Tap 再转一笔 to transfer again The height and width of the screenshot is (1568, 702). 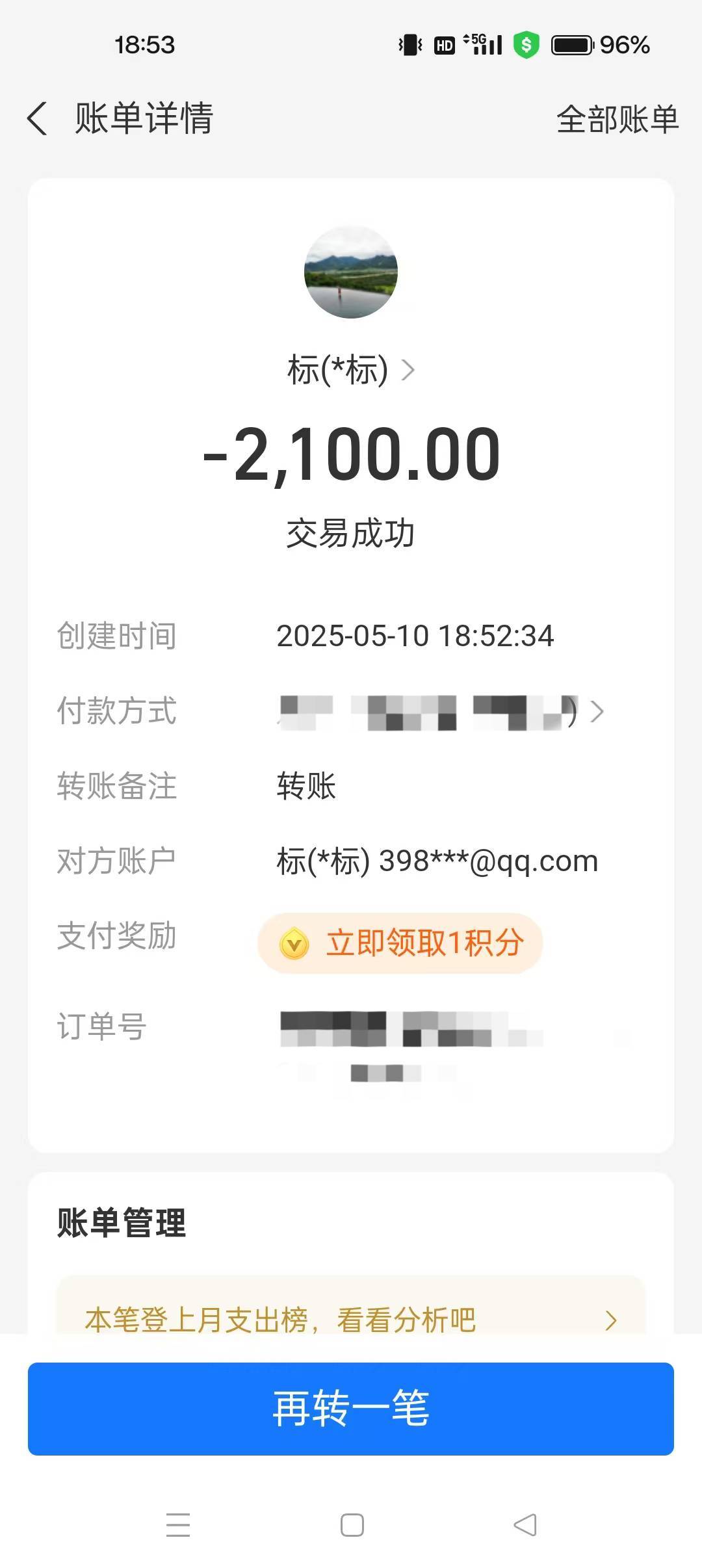[x=351, y=1409]
